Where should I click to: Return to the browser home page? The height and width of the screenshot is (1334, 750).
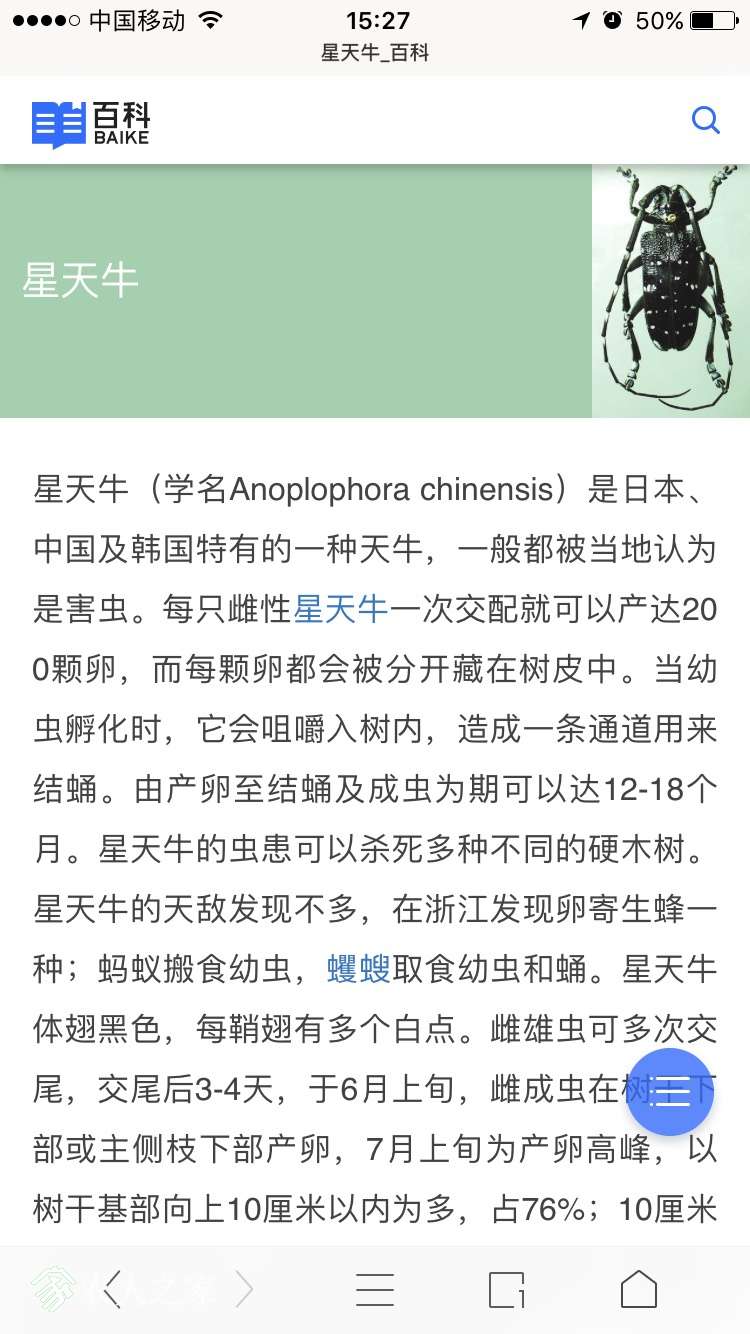(639, 1290)
